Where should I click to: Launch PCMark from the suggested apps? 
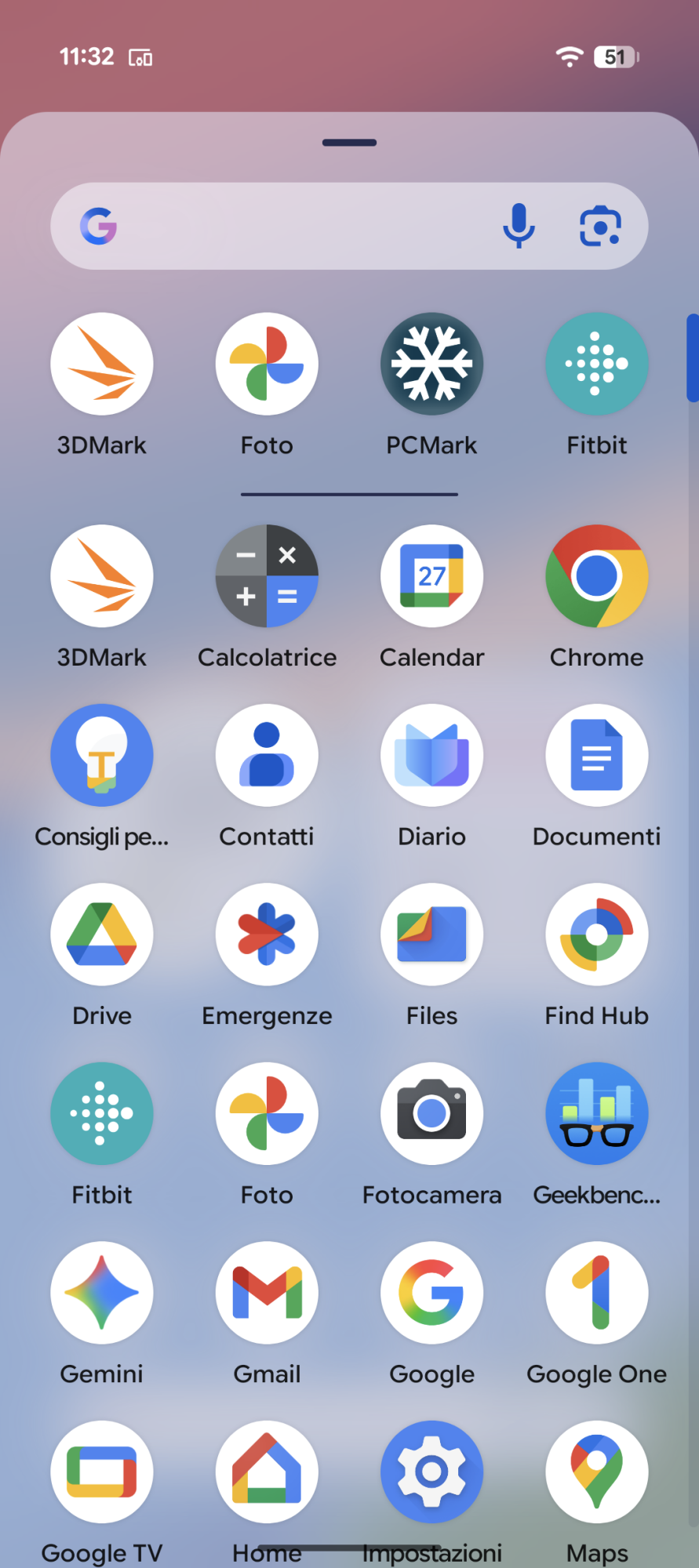pos(431,365)
